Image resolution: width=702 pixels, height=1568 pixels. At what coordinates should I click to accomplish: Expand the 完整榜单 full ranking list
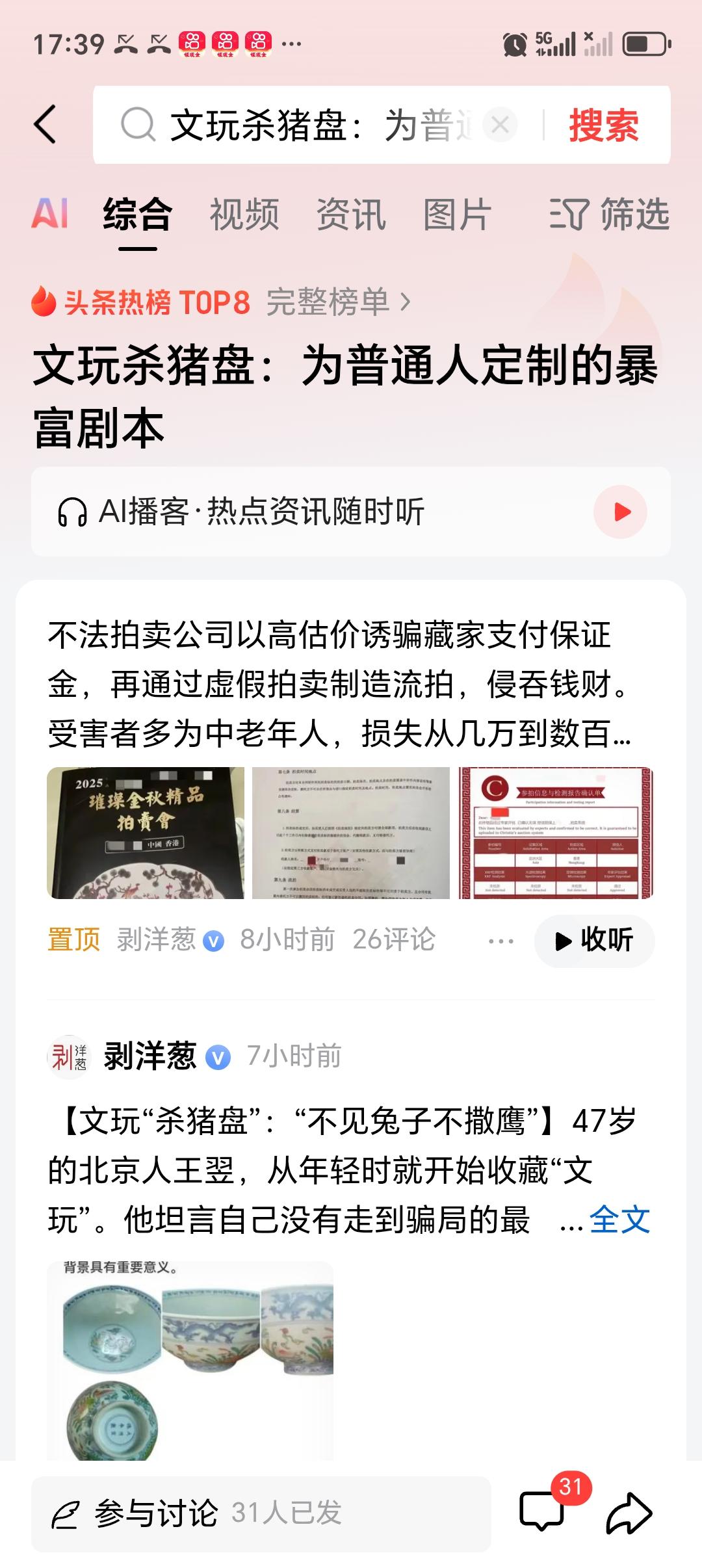click(337, 301)
